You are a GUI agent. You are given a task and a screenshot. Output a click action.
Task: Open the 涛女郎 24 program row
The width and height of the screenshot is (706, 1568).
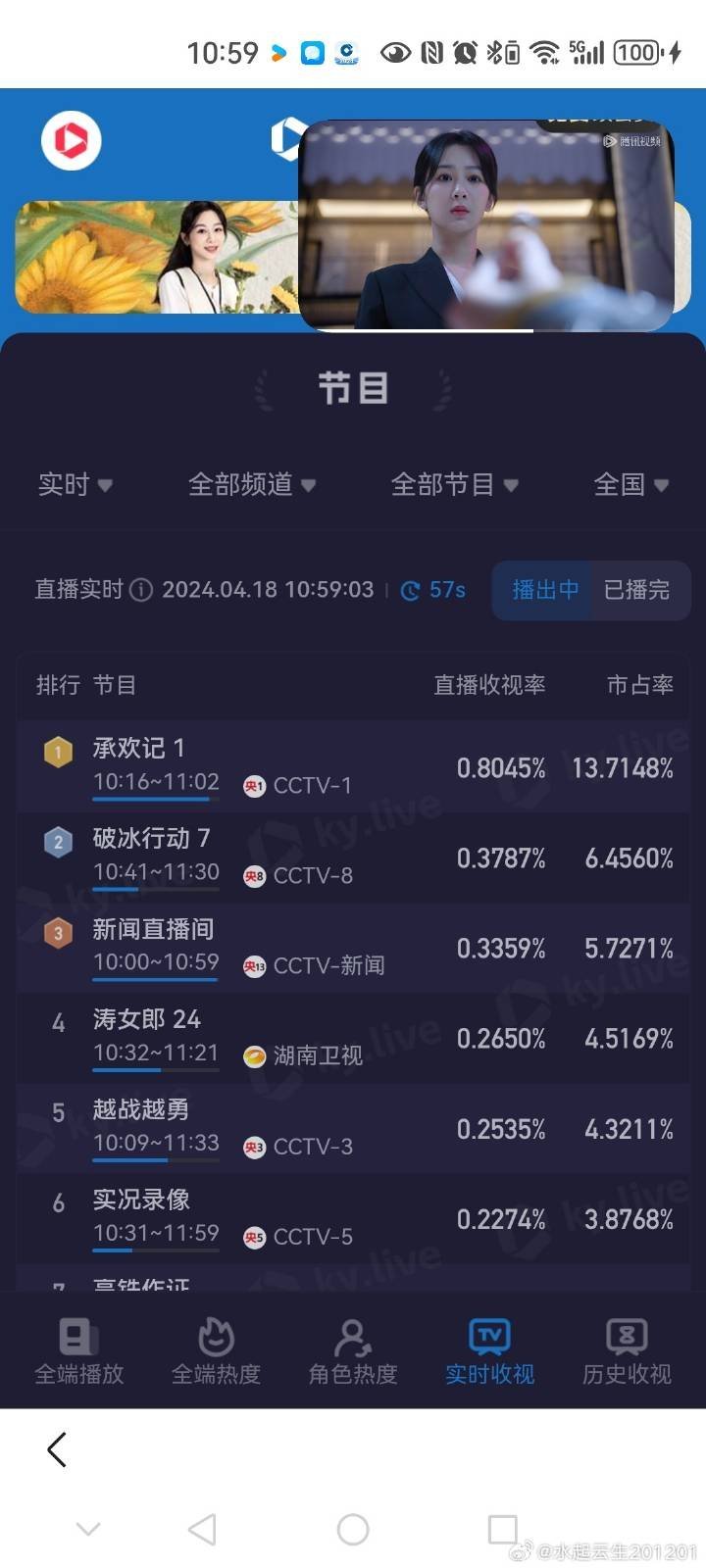point(353,1038)
